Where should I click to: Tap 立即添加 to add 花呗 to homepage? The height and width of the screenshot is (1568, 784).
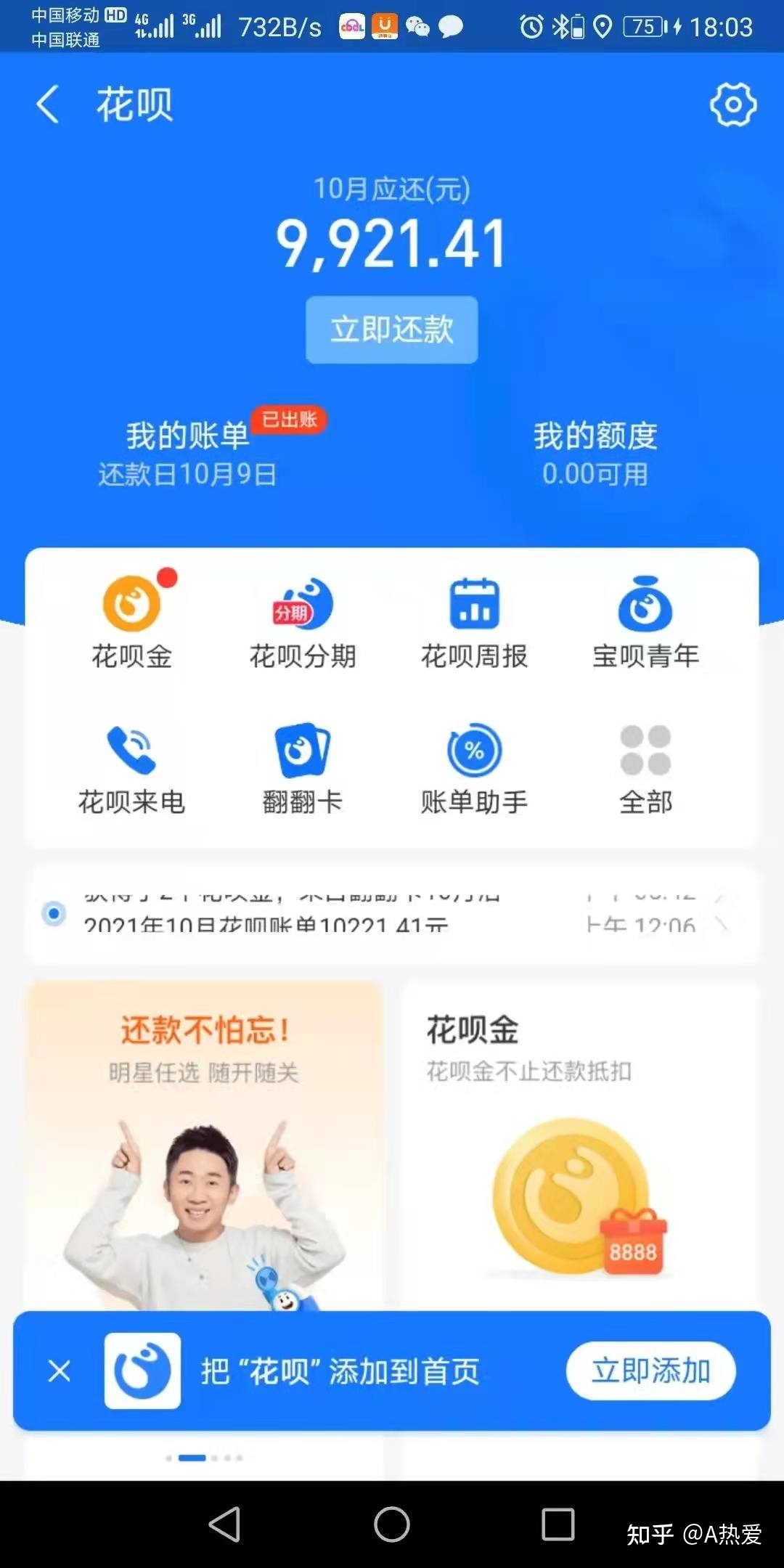click(x=651, y=1371)
